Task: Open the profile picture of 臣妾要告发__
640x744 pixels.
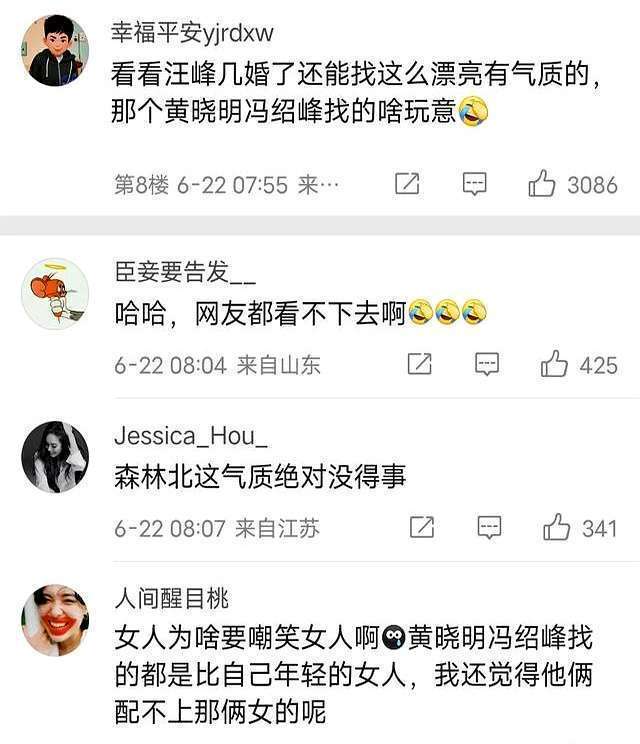Action: click(x=56, y=294)
